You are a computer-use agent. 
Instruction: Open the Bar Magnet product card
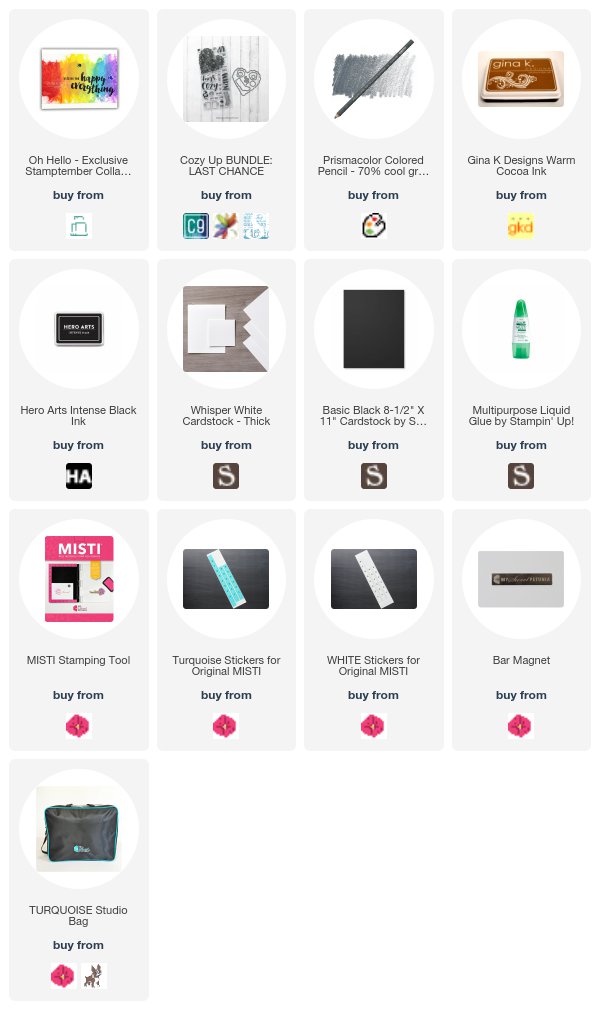(521, 629)
